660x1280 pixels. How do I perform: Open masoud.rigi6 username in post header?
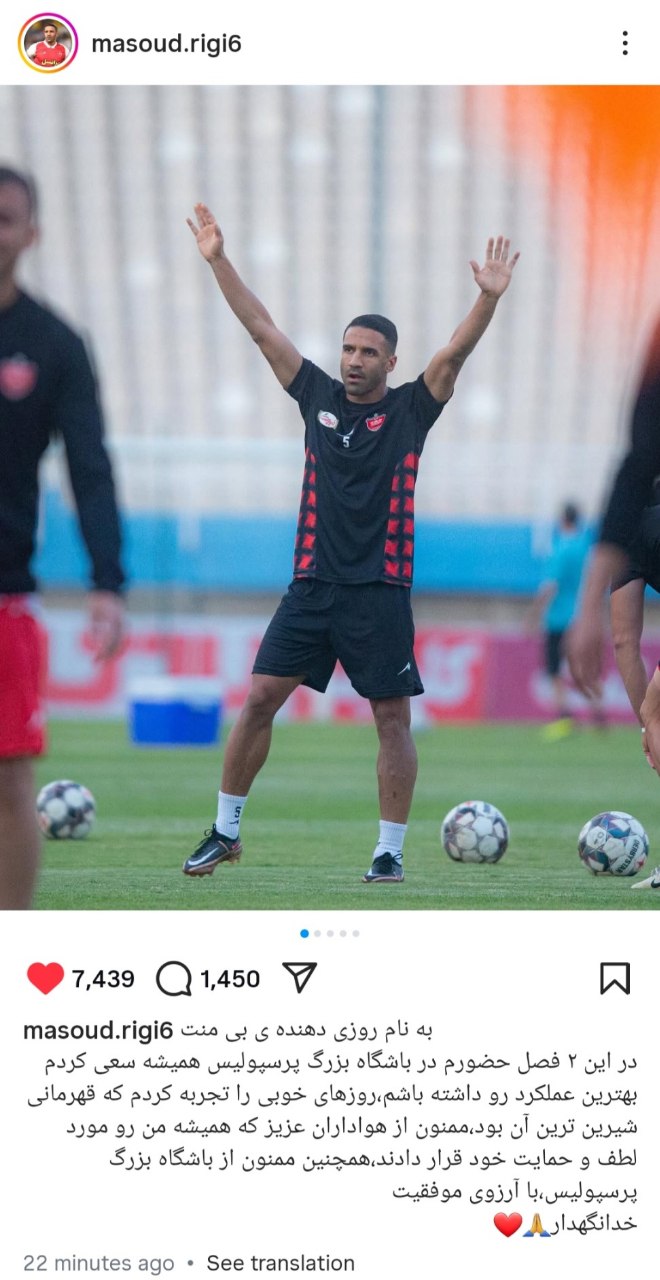(x=166, y=44)
